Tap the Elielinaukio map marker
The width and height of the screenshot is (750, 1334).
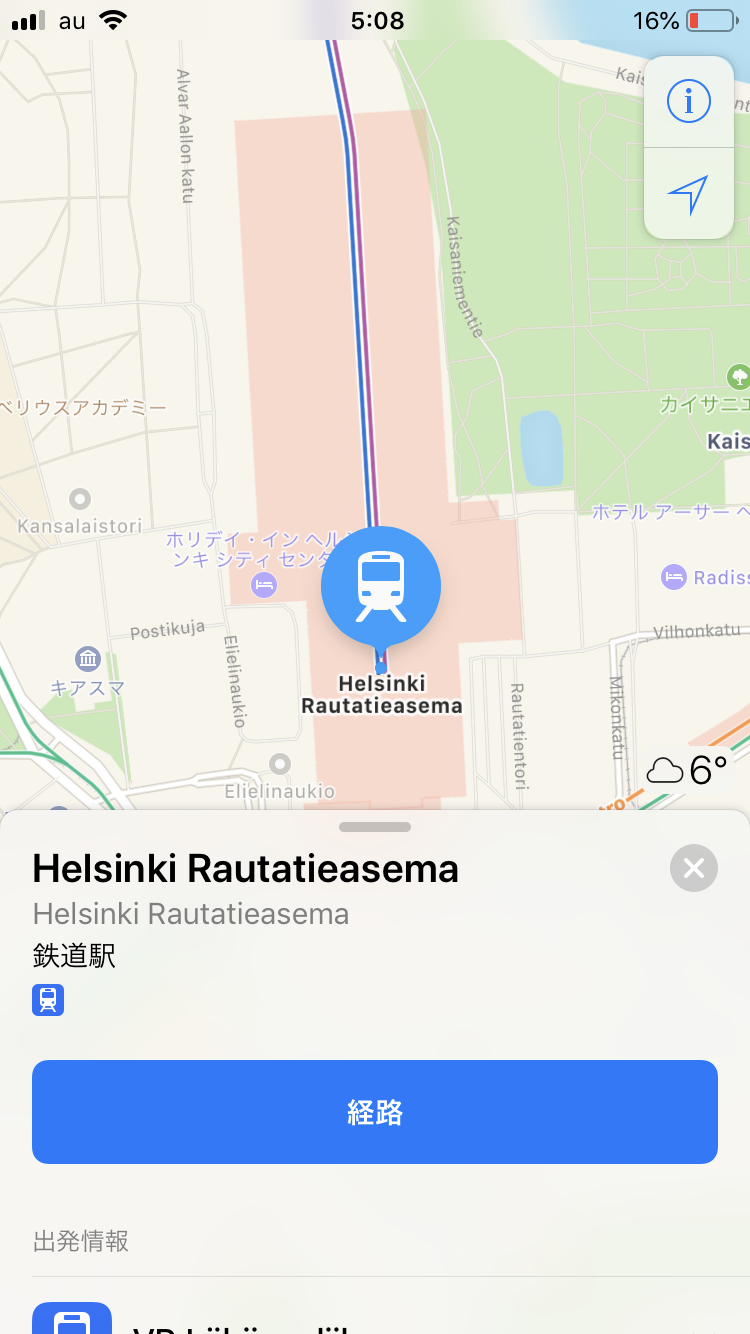pyautogui.click(x=280, y=765)
